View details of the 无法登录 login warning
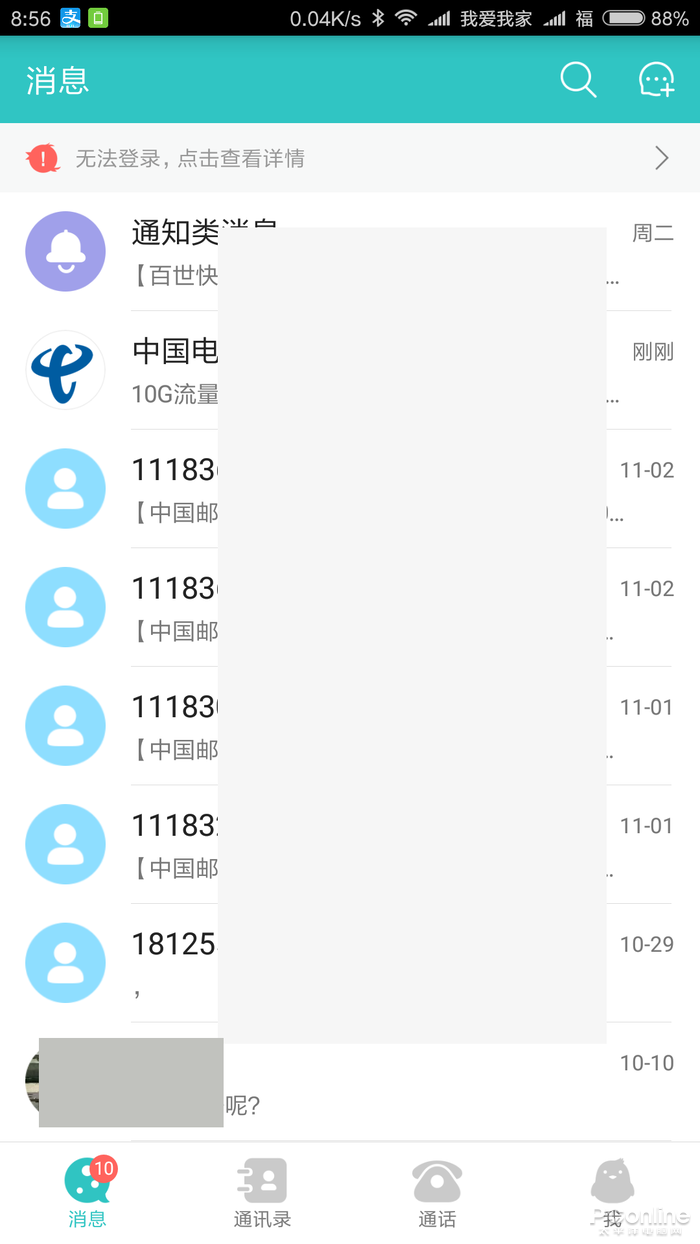The height and width of the screenshot is (1244, 700). [350, 158]
